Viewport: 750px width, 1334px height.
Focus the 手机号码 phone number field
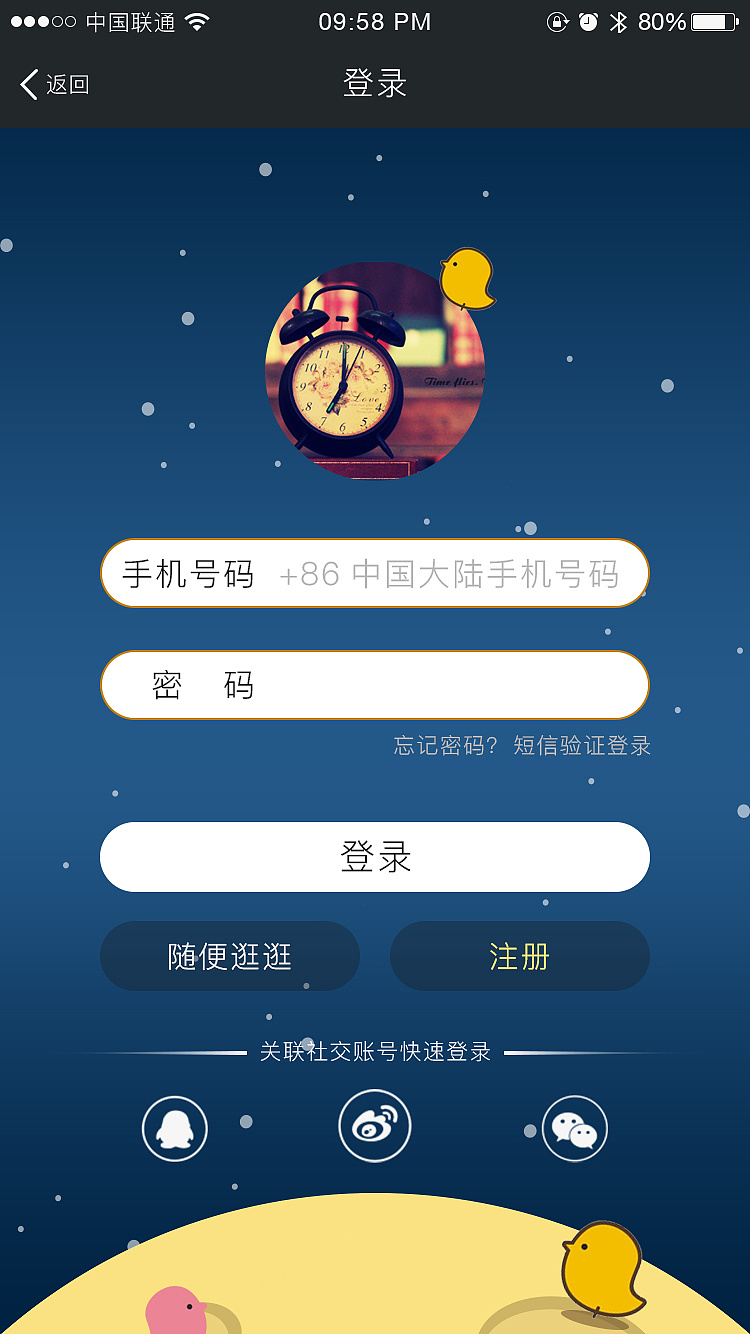coord(450,574)
